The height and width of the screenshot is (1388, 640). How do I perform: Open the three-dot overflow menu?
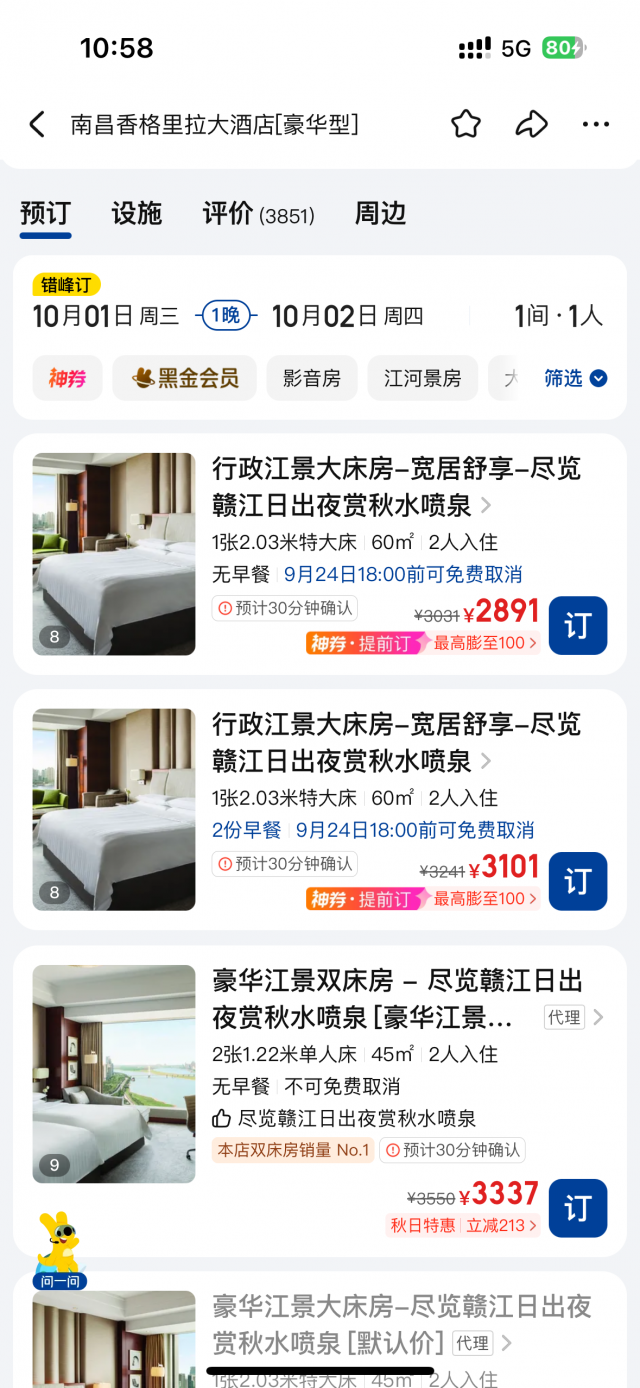coord(595,125)
